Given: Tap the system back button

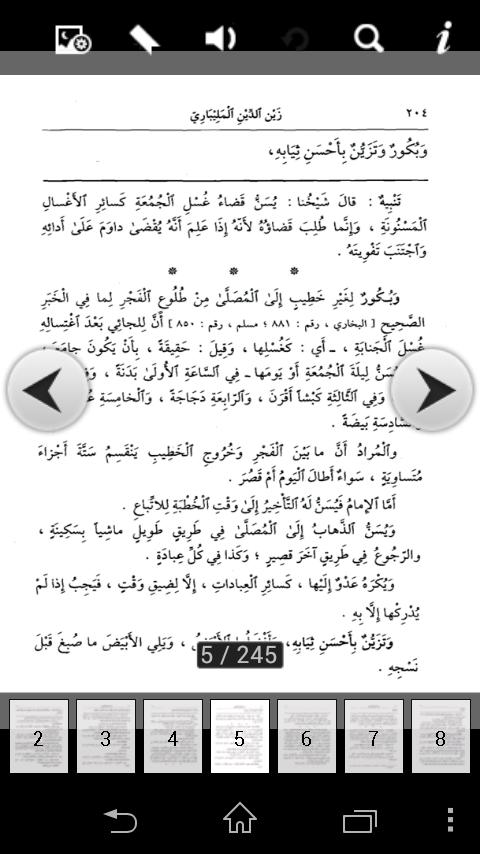Looking at the screenshot, I should 120,820.
